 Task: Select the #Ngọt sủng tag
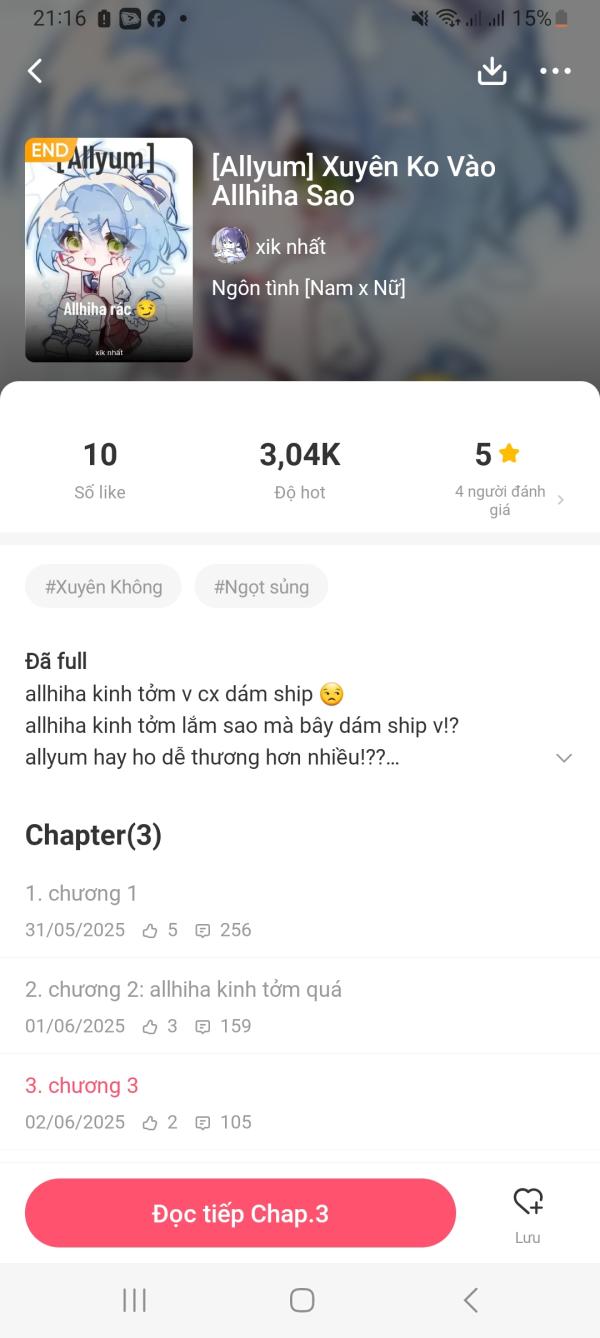pos(261,587)
